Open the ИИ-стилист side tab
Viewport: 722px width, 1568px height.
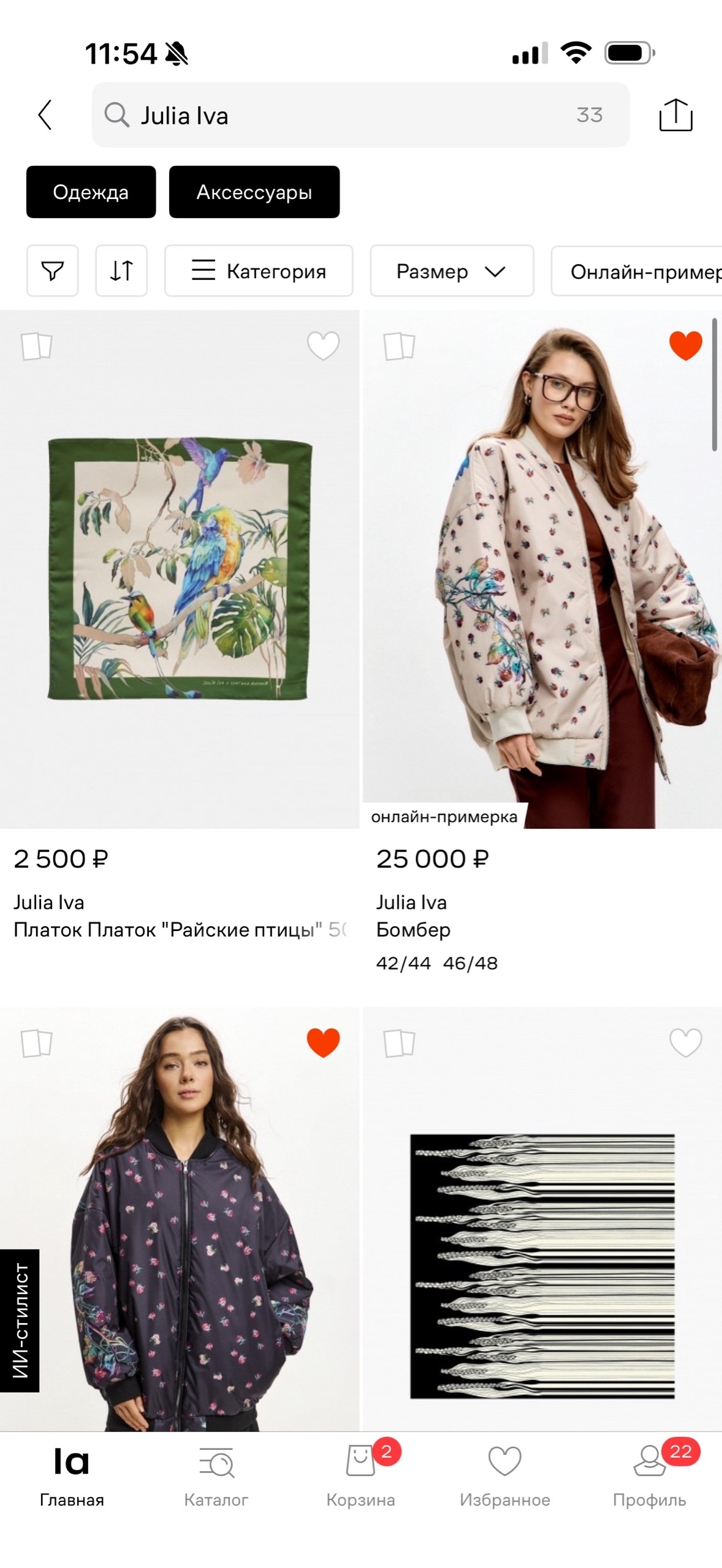coord(20,1321)
